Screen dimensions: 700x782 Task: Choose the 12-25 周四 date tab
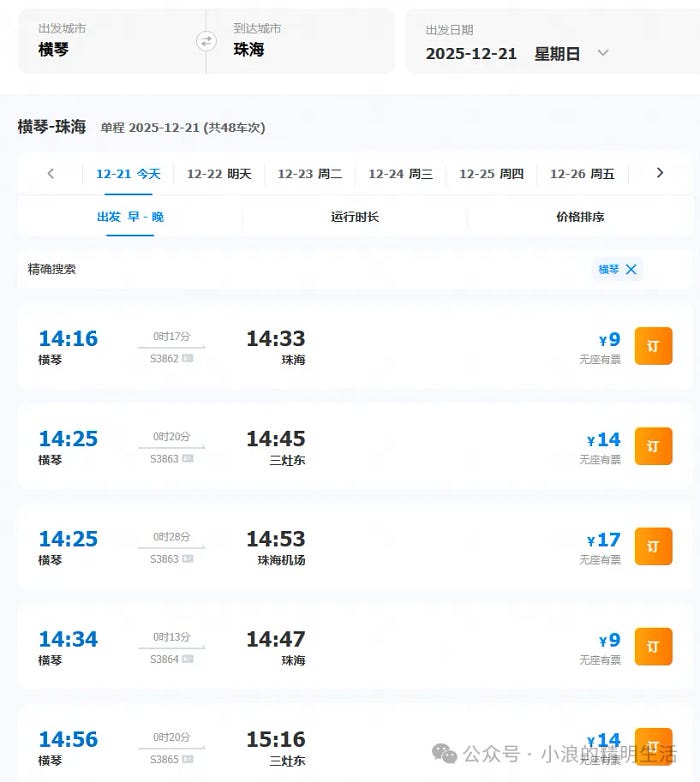coord(491,174)
